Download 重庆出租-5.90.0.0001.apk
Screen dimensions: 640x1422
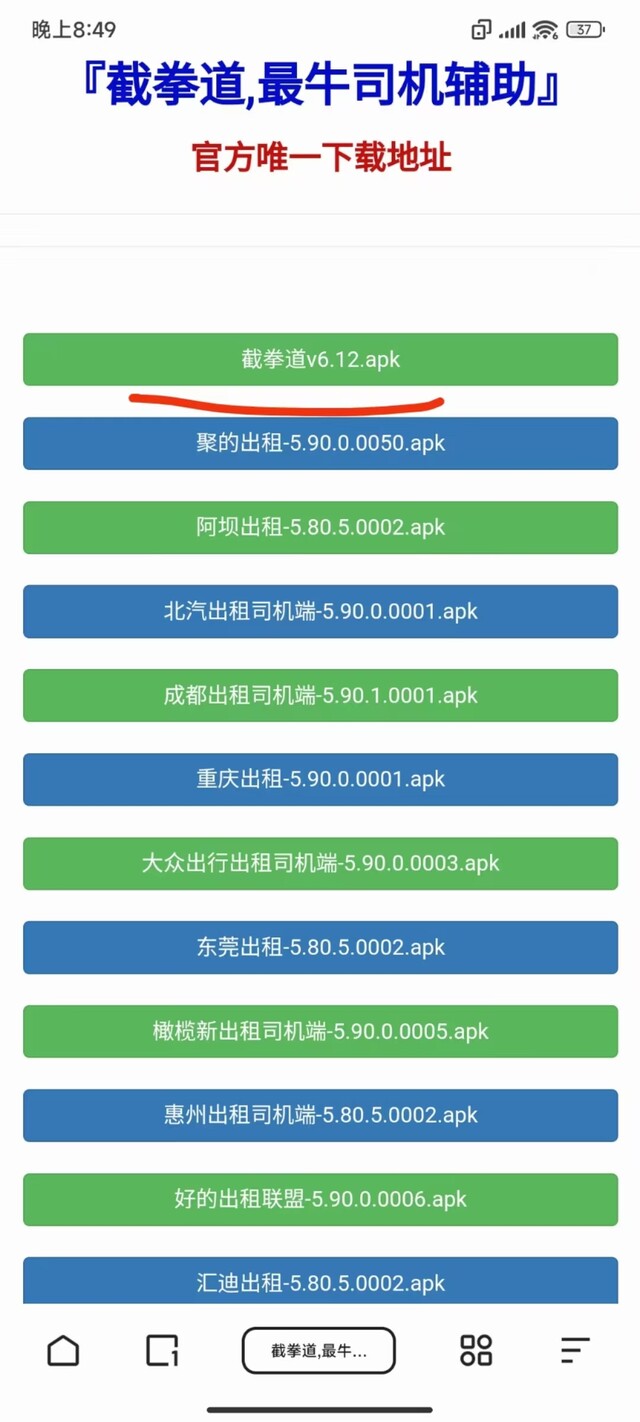point(320,779)
